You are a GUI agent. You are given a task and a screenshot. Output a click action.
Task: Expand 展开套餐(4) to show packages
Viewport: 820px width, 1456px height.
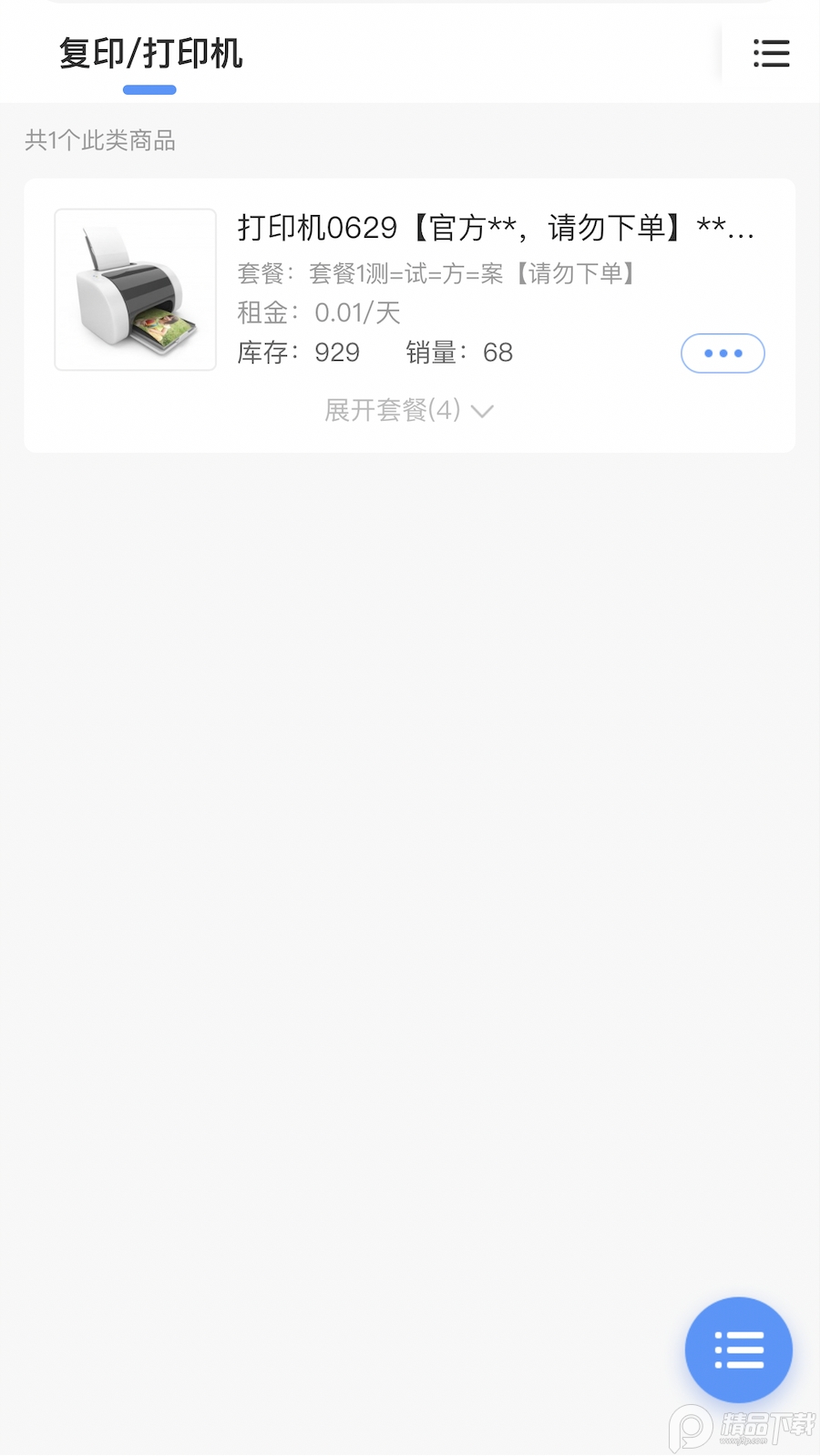coord(394,410)
